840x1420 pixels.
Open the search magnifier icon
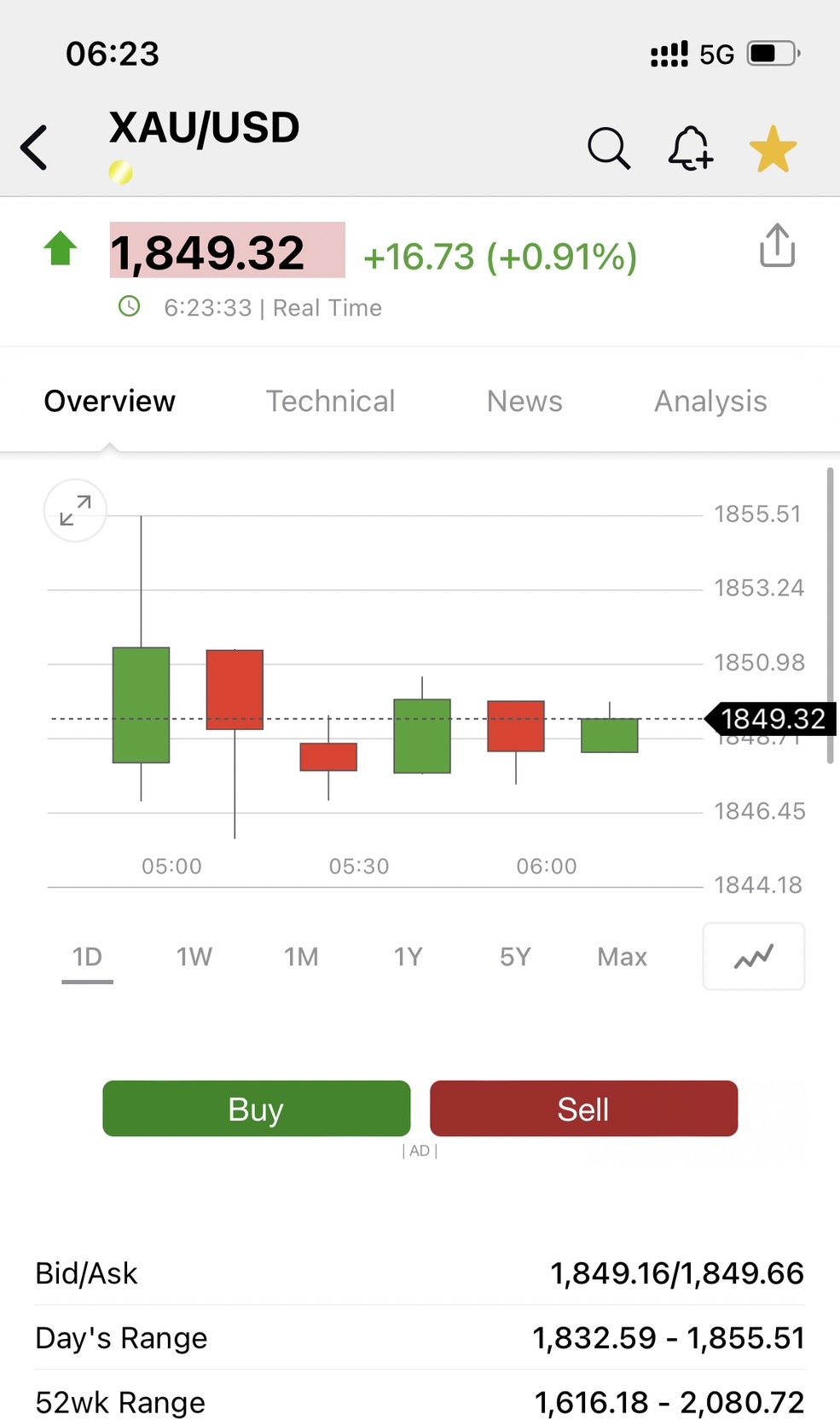tap(609, 148)
